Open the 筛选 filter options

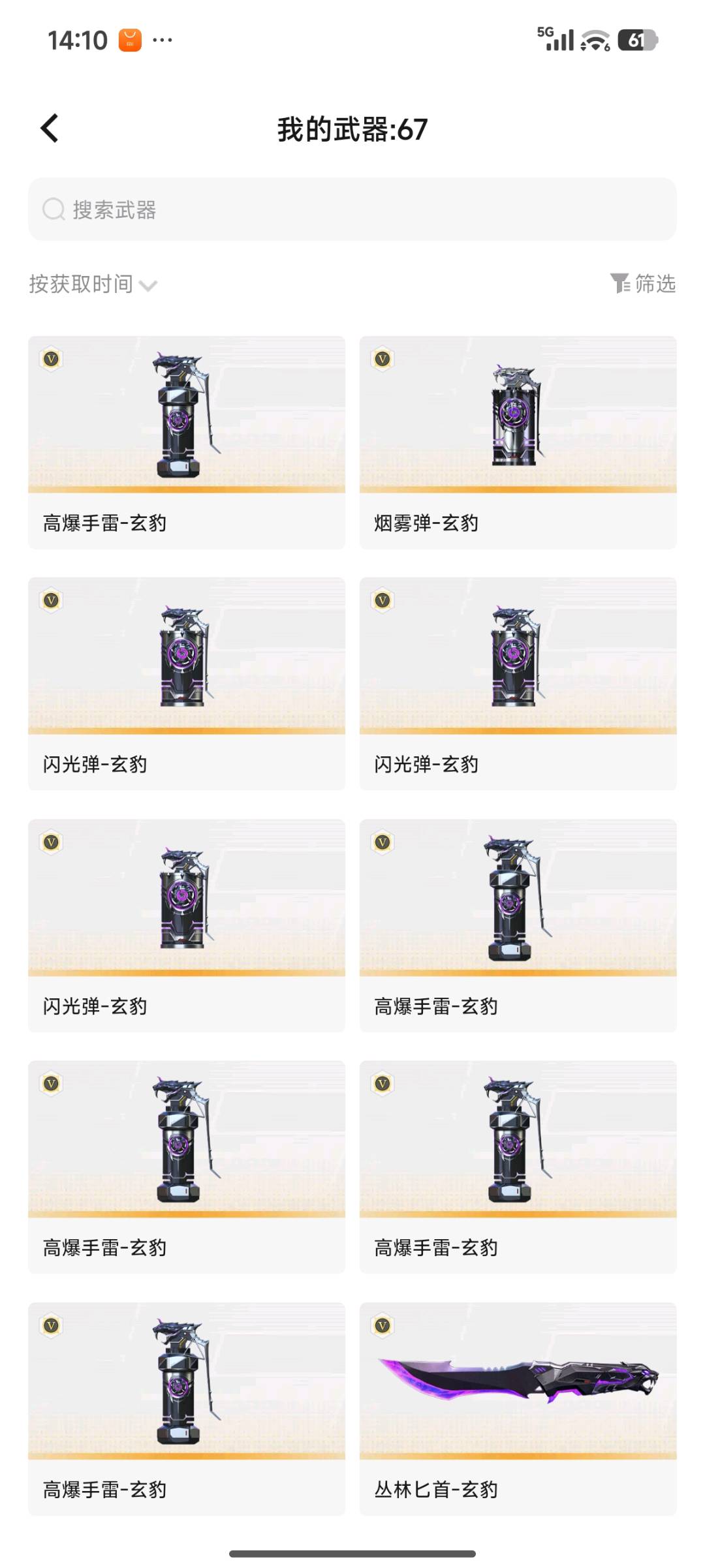643,283
